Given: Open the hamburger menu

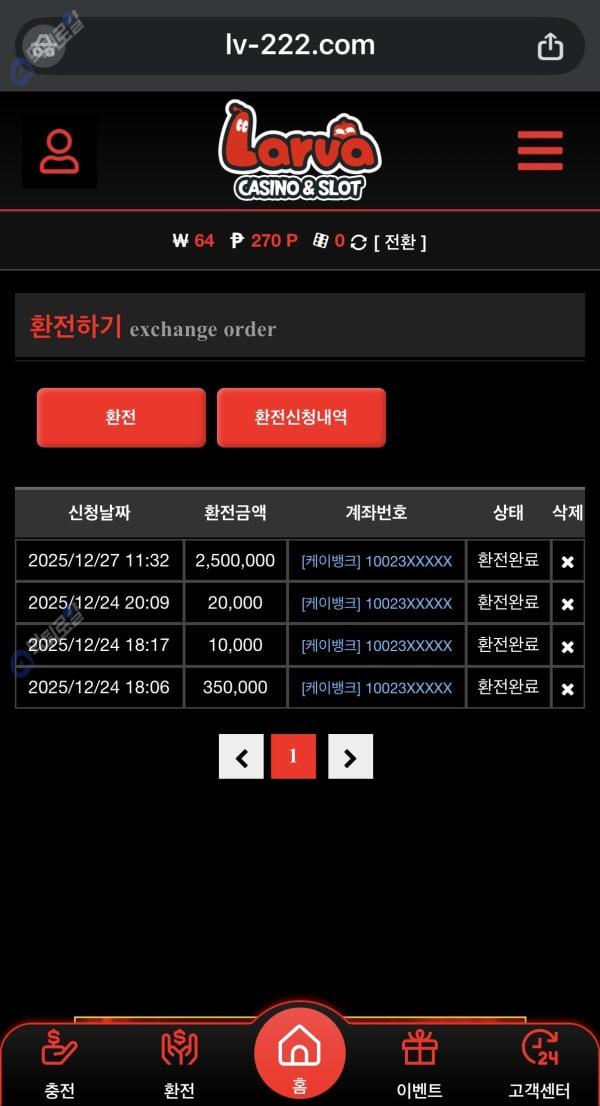Looking at the screenshot, I should [540, 152].
